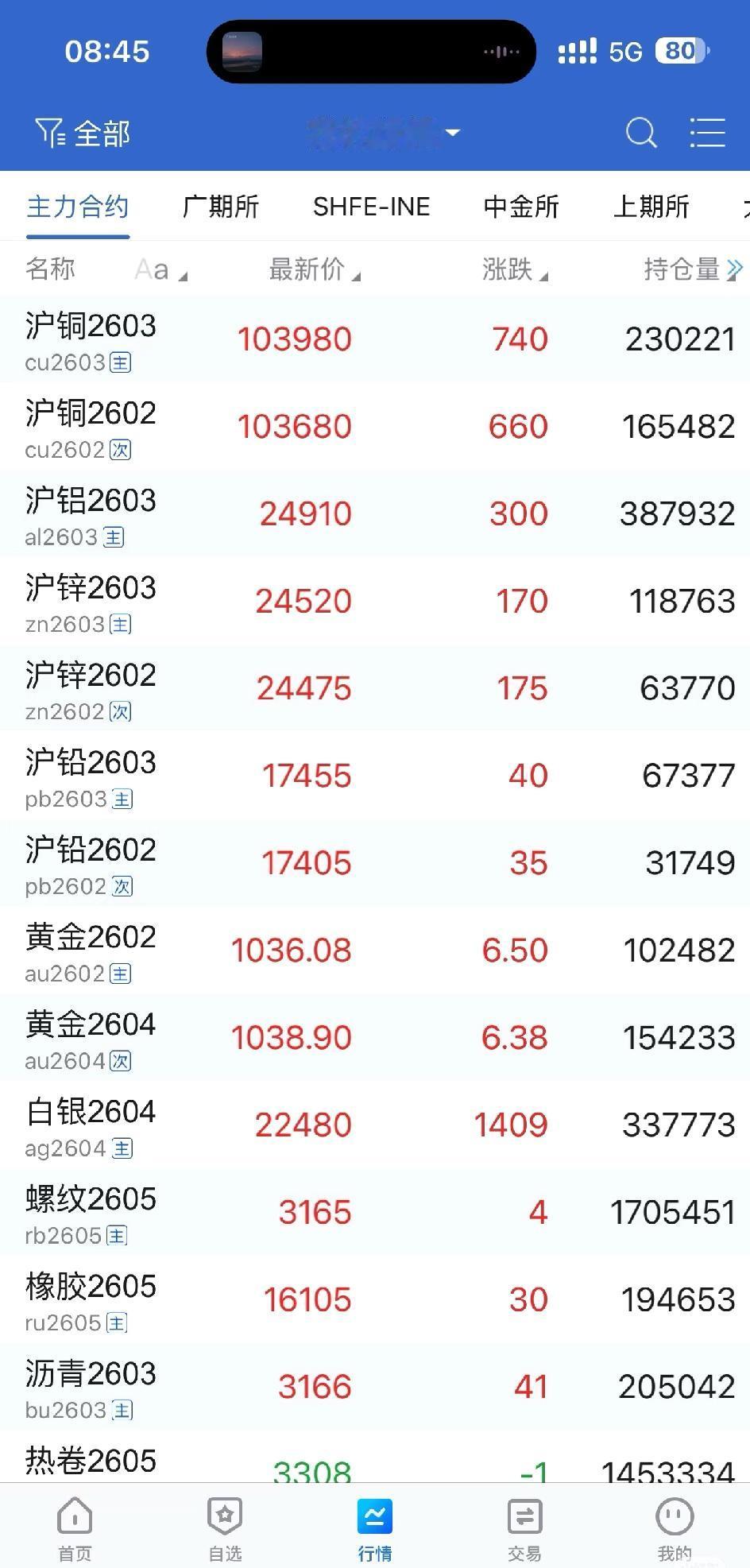Open the list menu icon
The image size is (750, 1568).
(706, 133)
